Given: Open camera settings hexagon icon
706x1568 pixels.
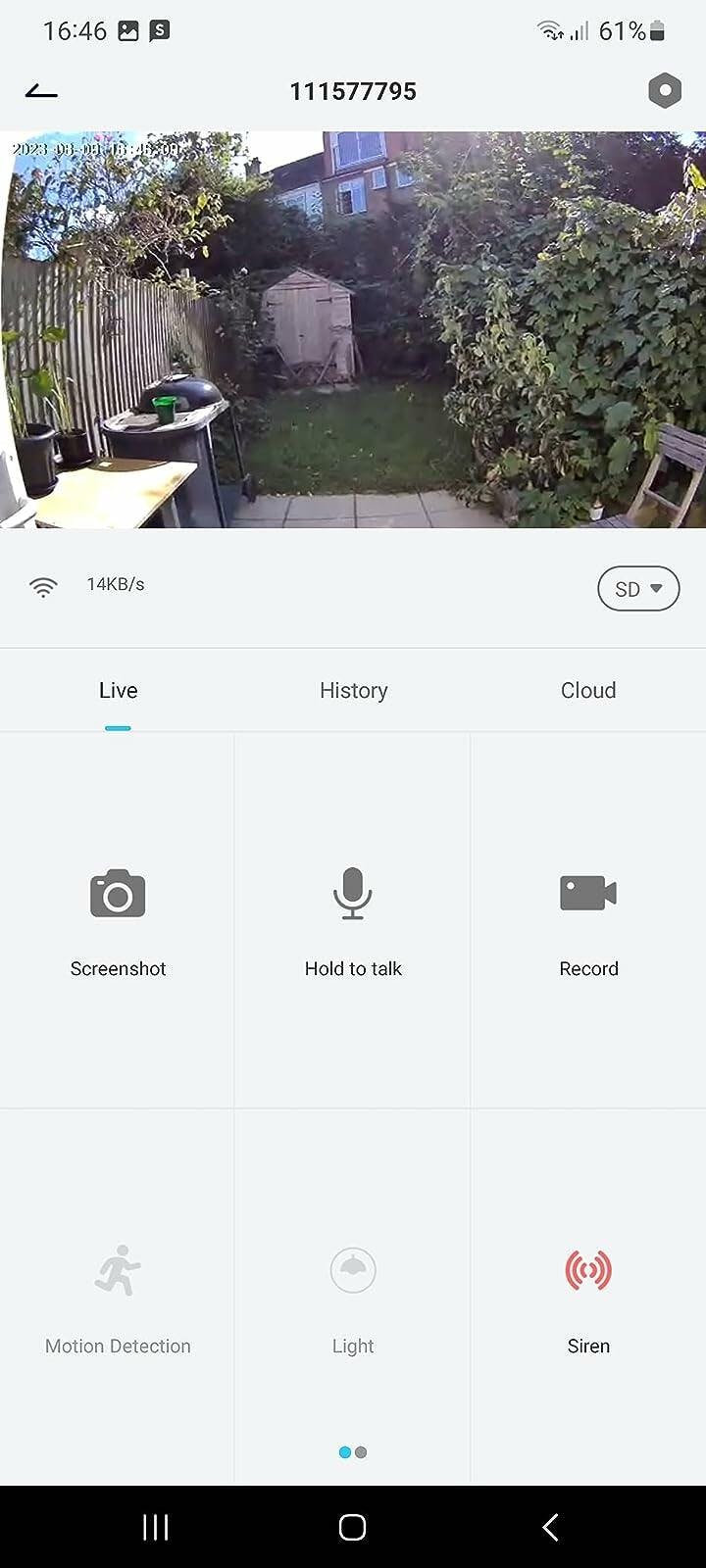Looking at the screenshot, I should point(665,91).
